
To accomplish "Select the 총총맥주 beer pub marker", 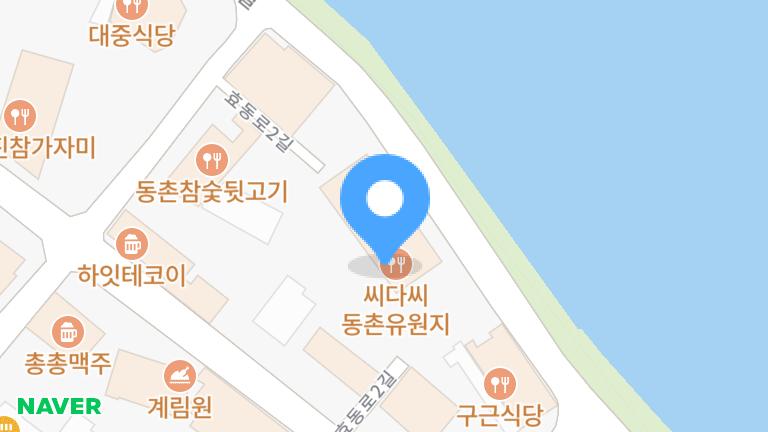I will pos(67,330).
